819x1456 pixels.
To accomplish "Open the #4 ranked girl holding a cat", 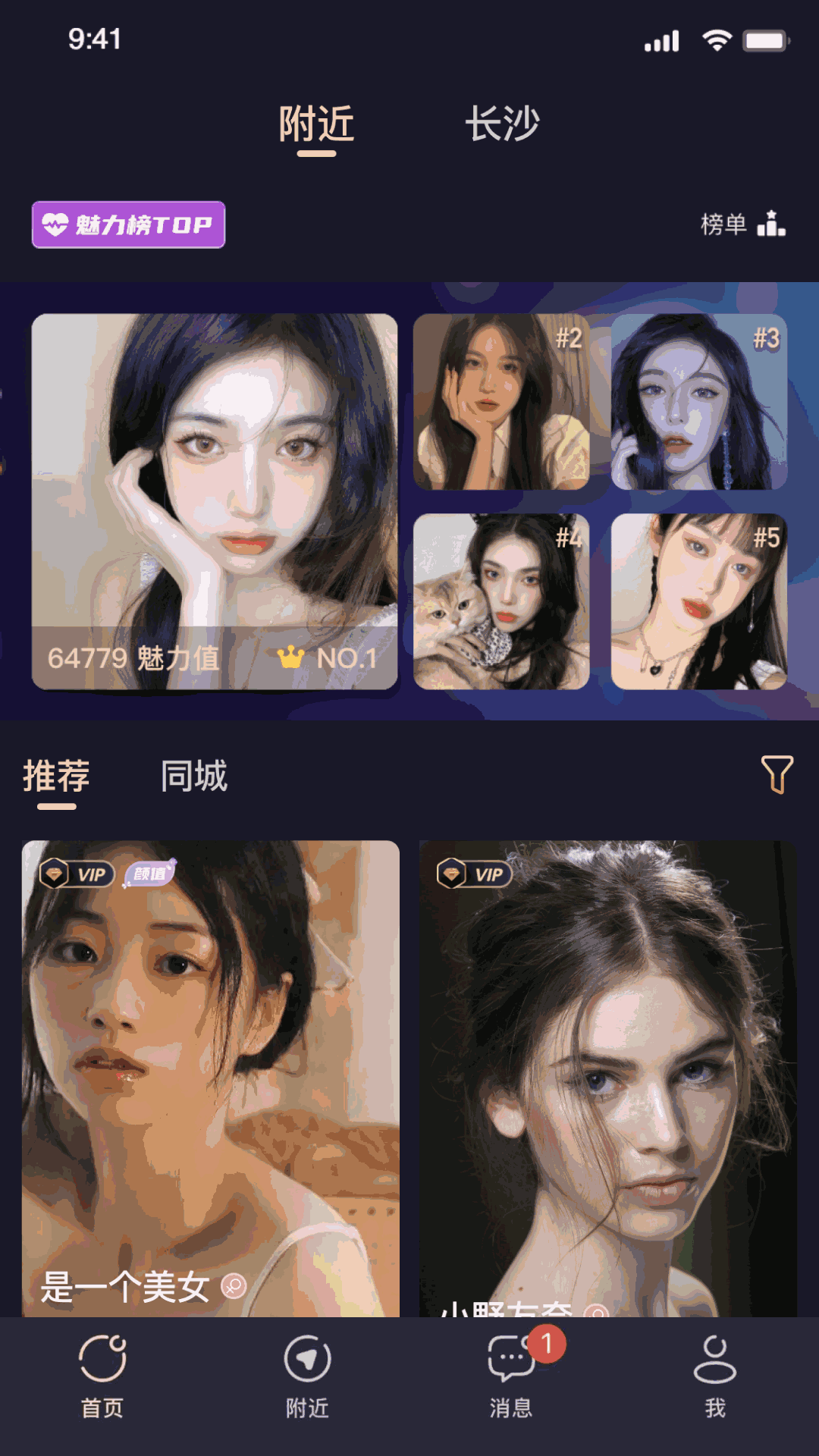I will point(502,601).
